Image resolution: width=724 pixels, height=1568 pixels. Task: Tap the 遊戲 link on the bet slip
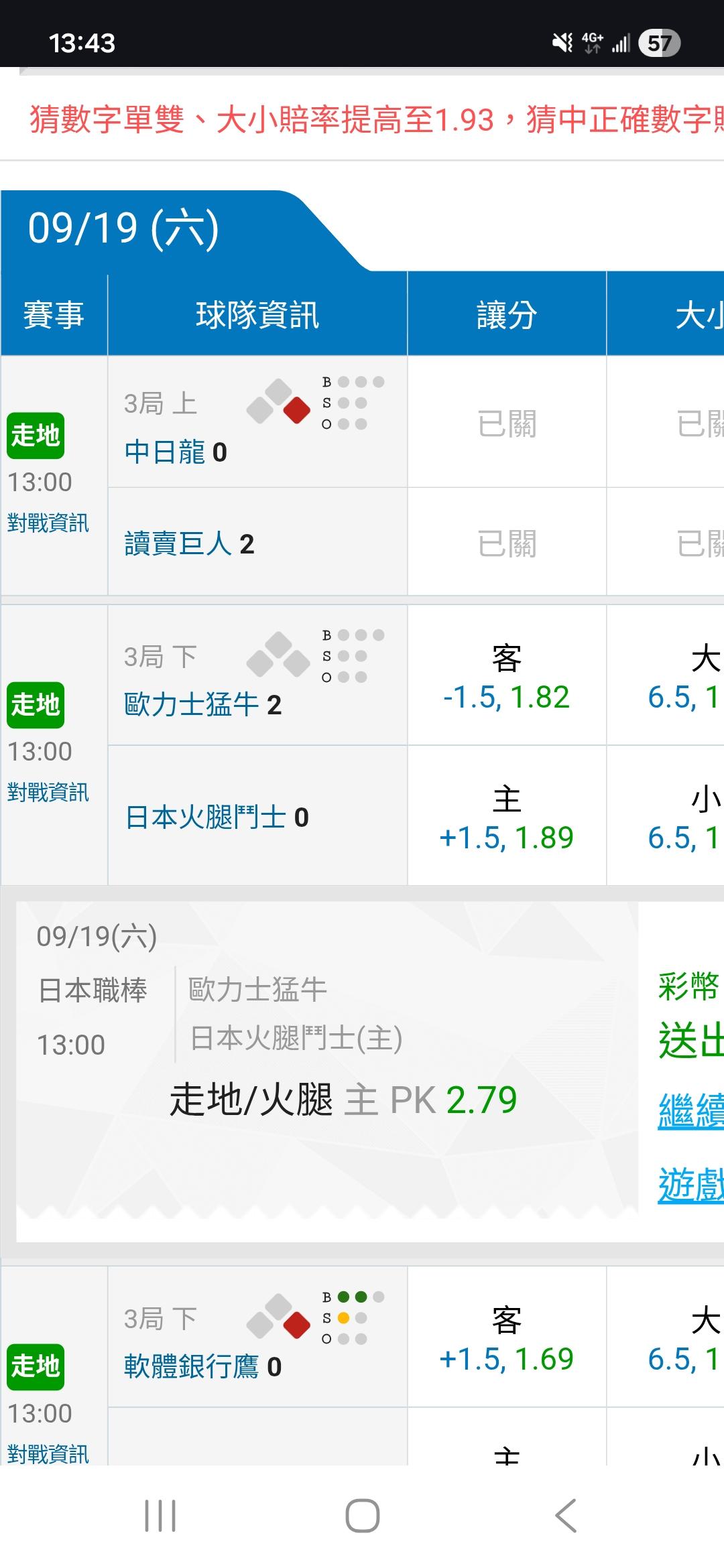click(x=691, y=1184)
